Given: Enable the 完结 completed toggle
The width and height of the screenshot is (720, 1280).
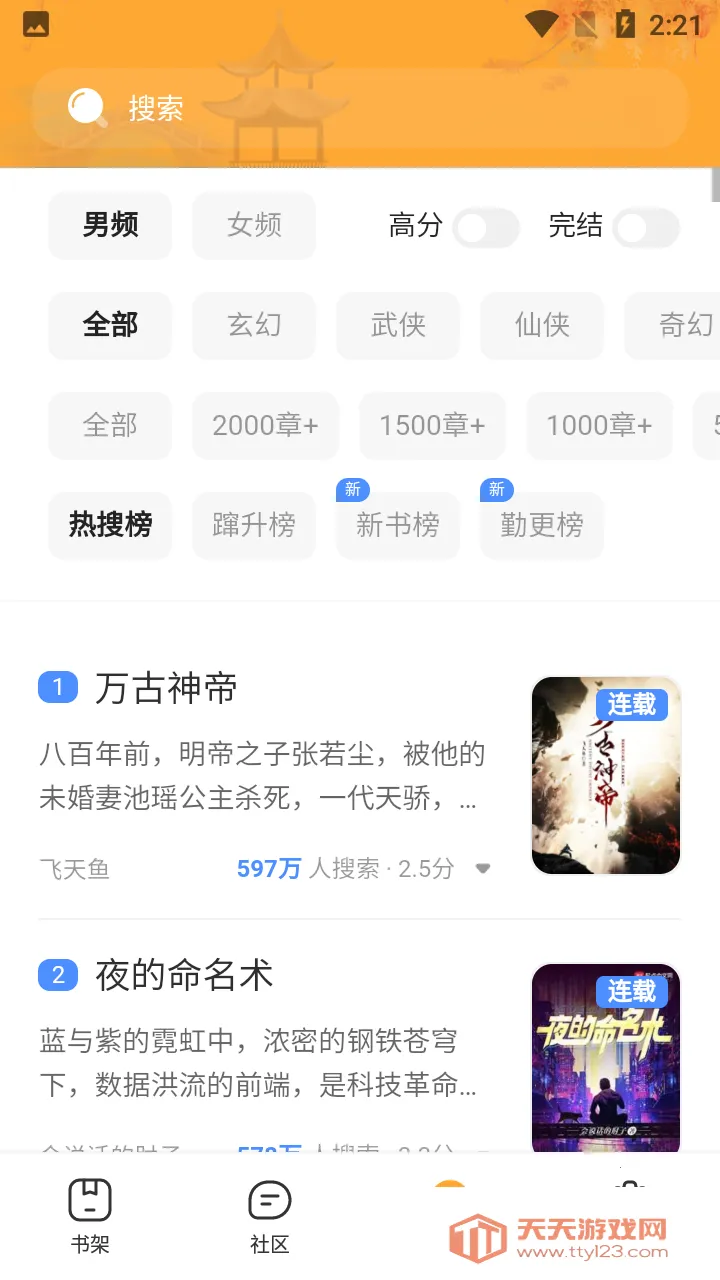Looking at the screenshot, I should pos(646,228).
